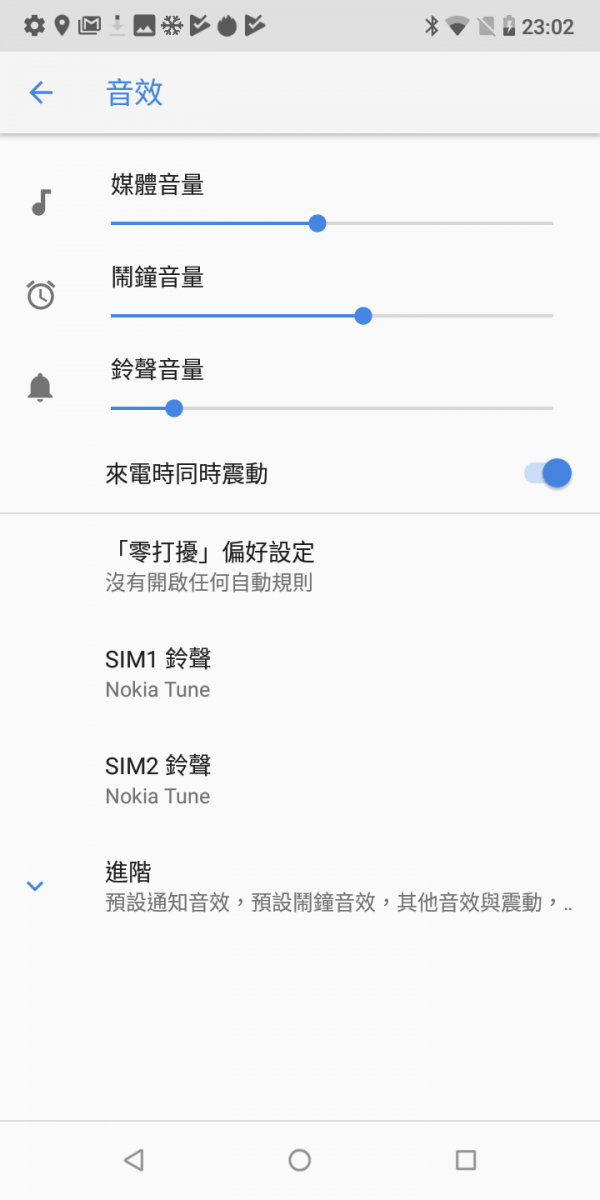Open 「零打擾」偏好設定
The width and height of the screenshot is (600, 1200).
point(300,566)
